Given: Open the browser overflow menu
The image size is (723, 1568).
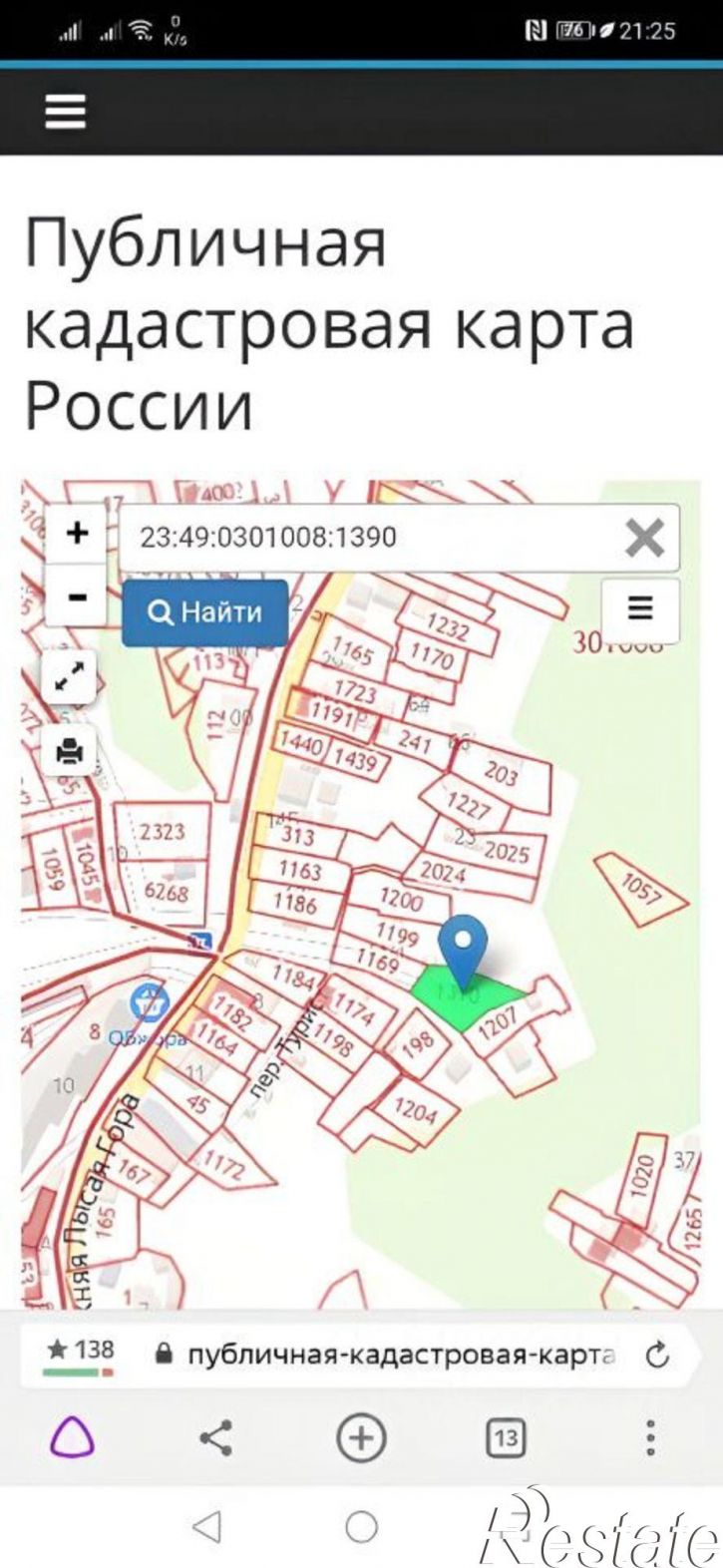Looking at the screenshot, I should tap(650, 1438).
